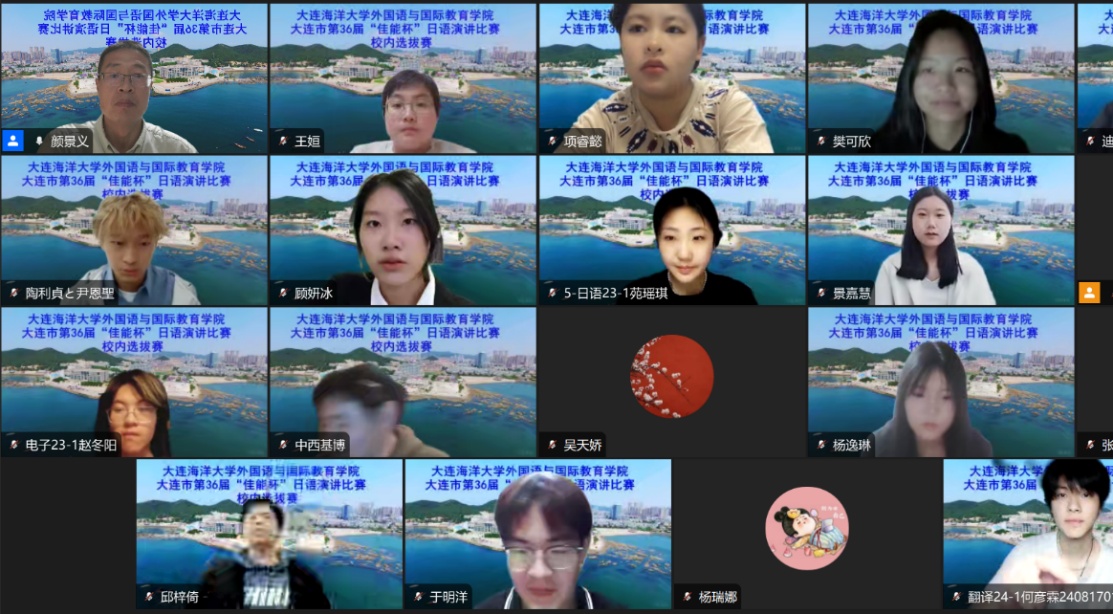Open 王姮's video tile
This screenshot has width=1113, height=614.
click(402, 78)
